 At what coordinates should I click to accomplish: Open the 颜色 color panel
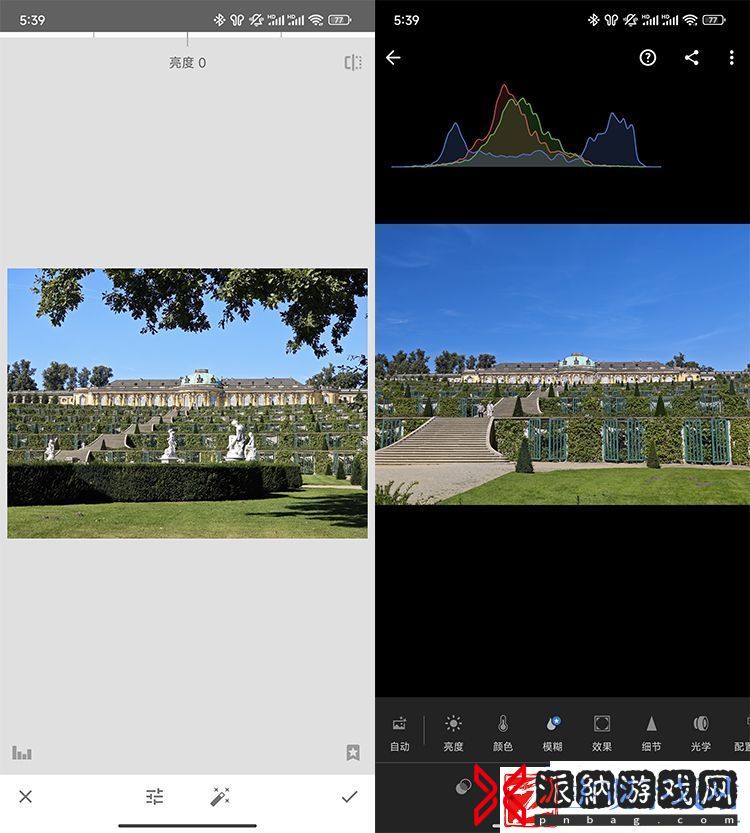[x=503, y=732]
